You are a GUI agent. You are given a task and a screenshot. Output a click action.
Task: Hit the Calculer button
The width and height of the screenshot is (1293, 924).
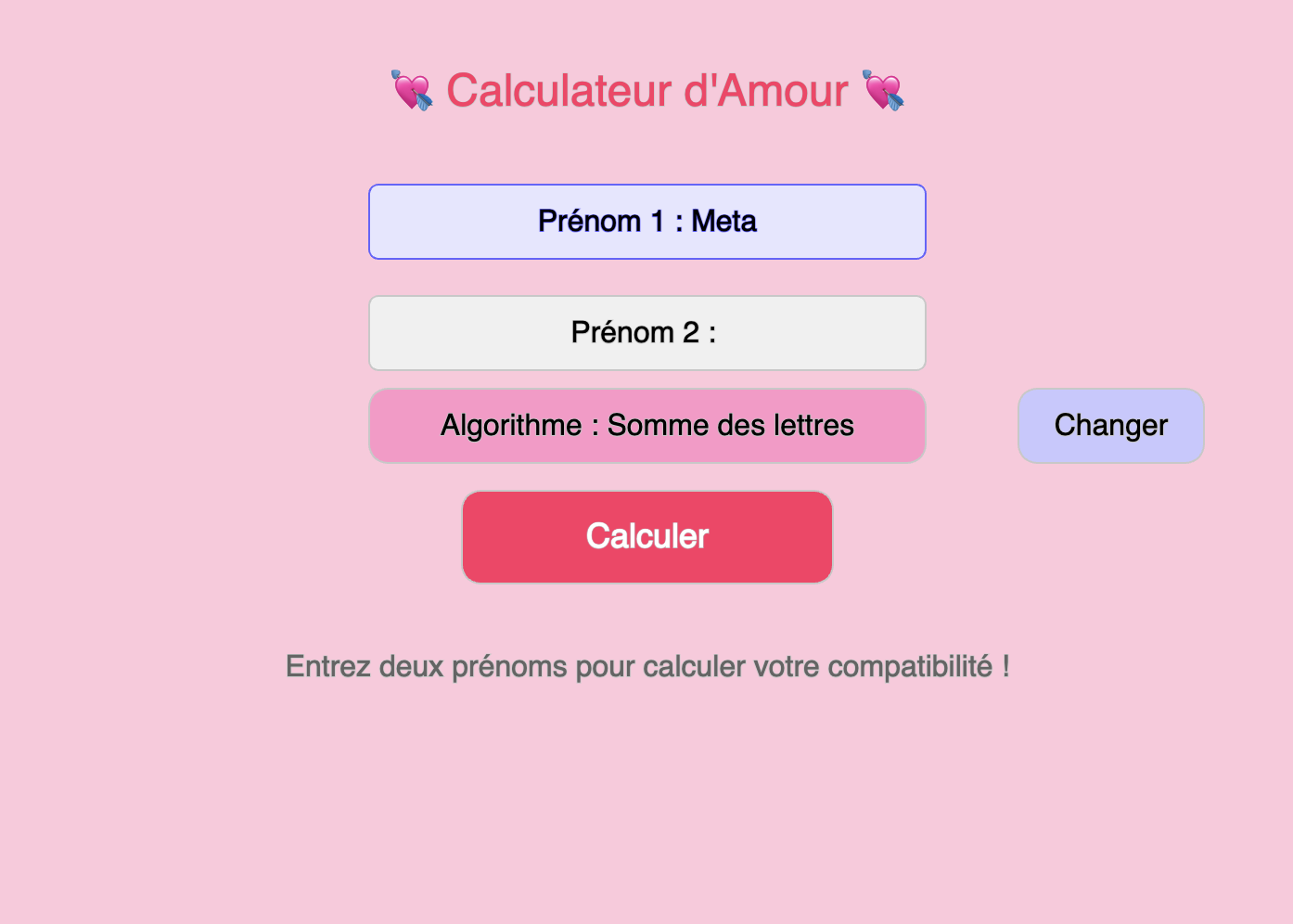click(x=646, y=537)
